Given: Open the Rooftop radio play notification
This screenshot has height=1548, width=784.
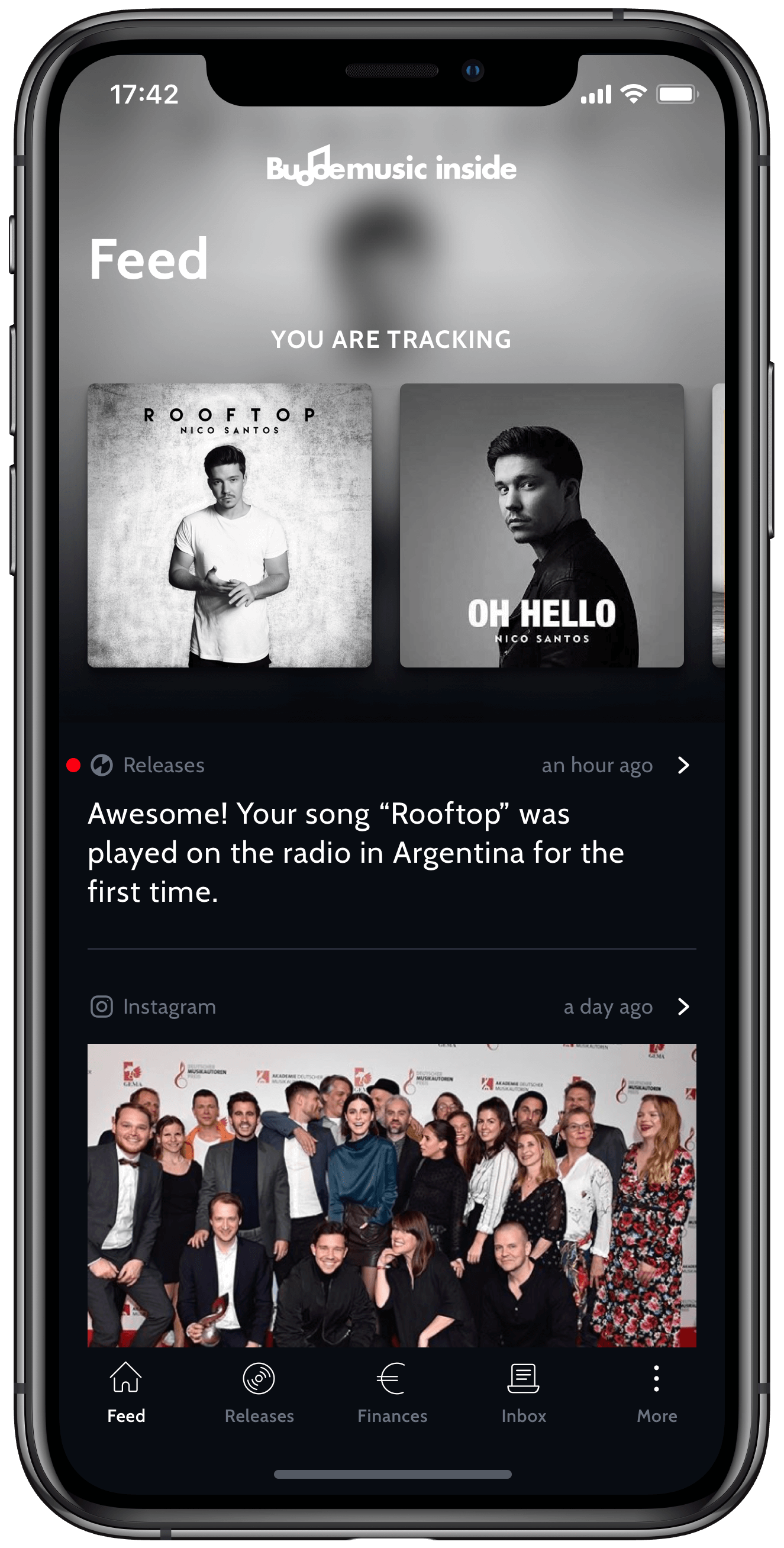Looking at the screenshot, I should click(356, 852).
